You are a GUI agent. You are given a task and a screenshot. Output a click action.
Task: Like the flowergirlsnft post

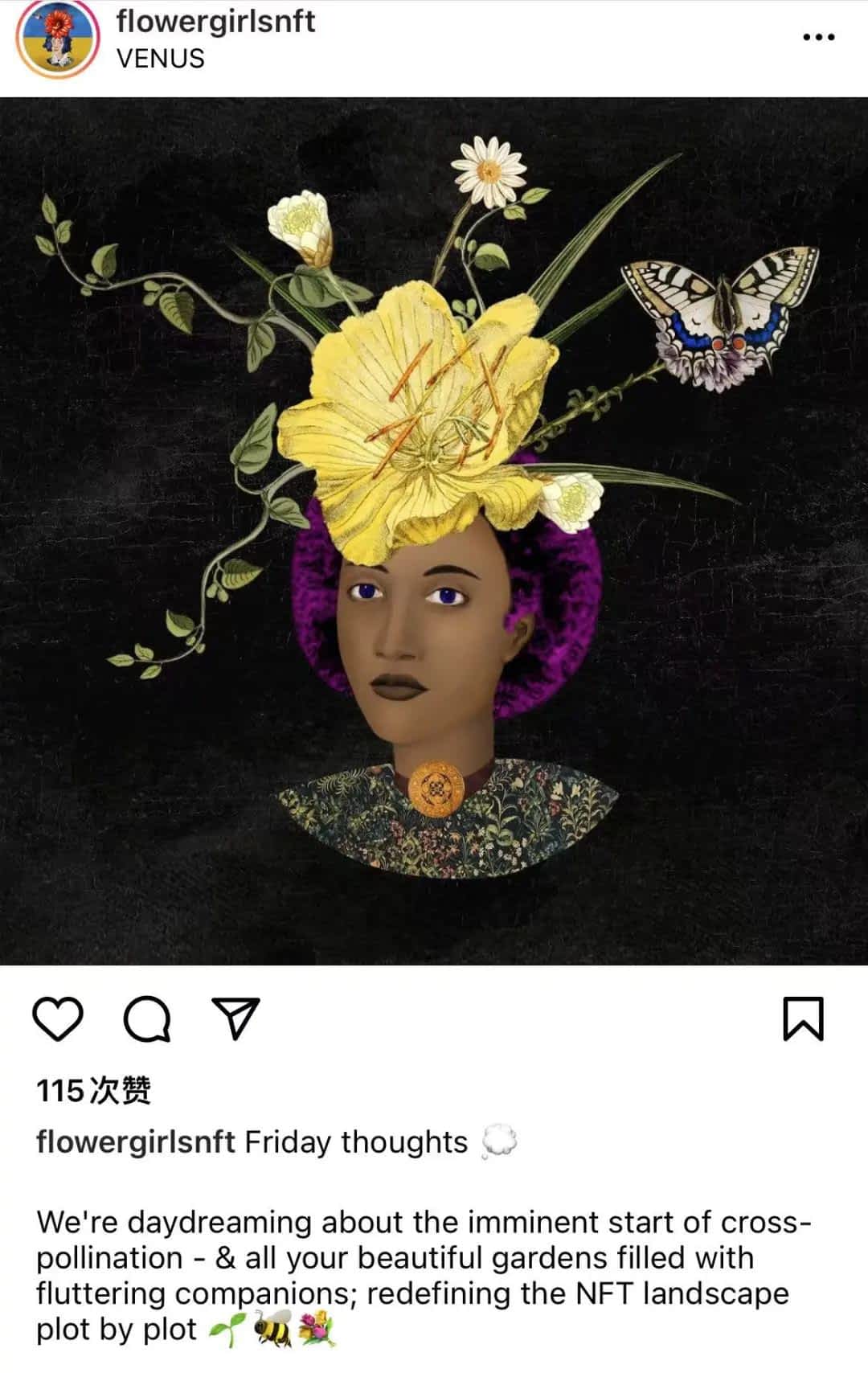pyautogui.click(x=58, y=1018)
